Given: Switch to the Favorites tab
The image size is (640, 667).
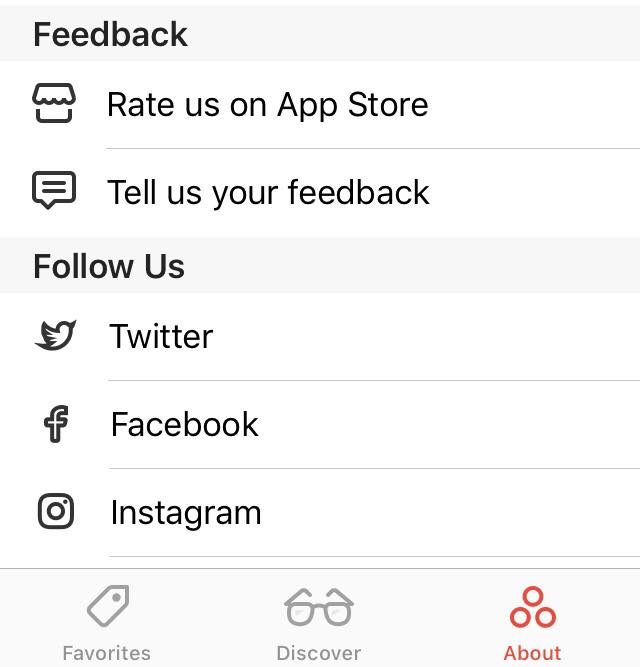Looking at the screenshot, I should [x=107, y=621].
